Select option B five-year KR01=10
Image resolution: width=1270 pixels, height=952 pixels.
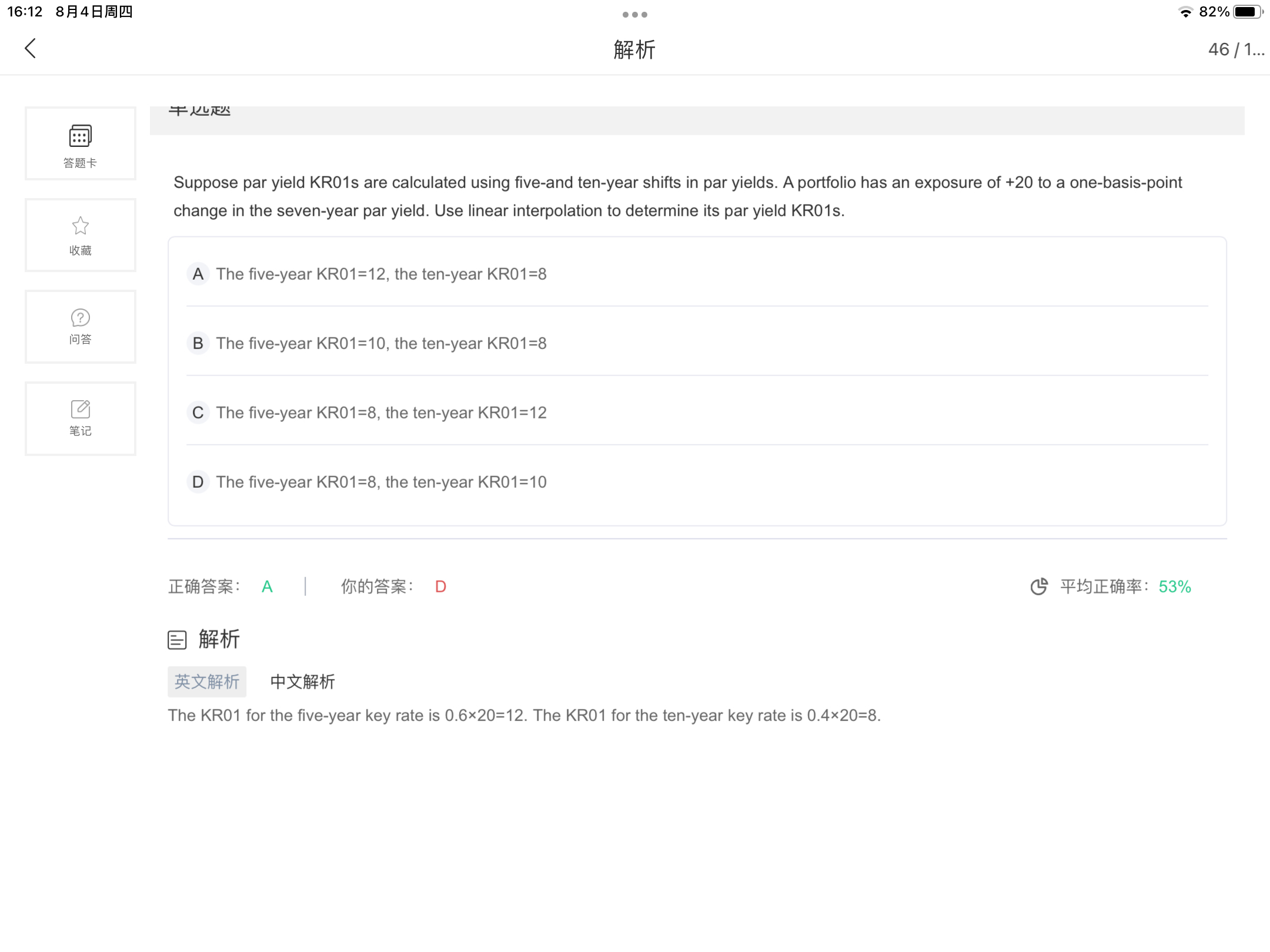point(380,343)
